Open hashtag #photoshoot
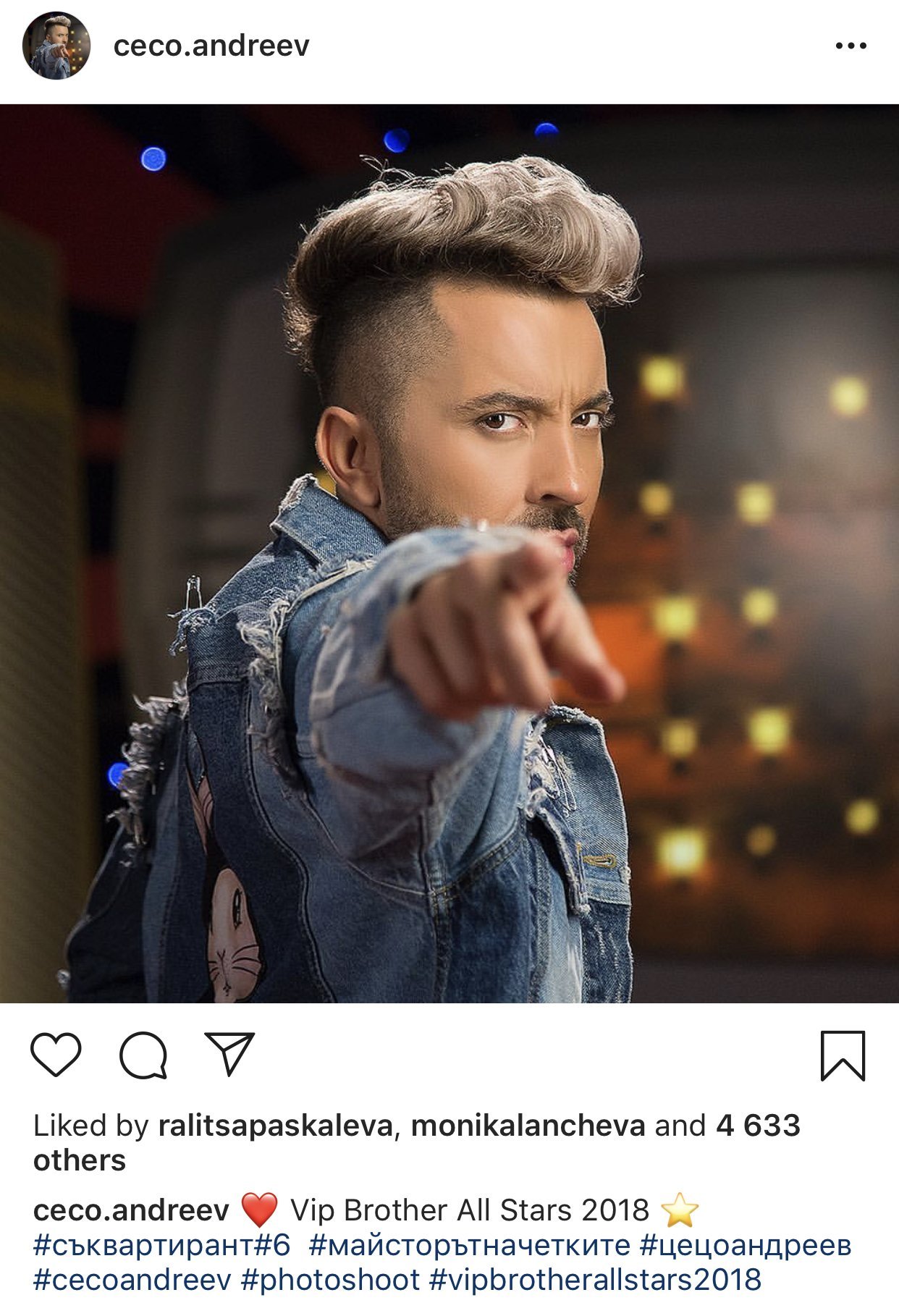This screenshot has width=899, height=1316. pos(330,1280)
